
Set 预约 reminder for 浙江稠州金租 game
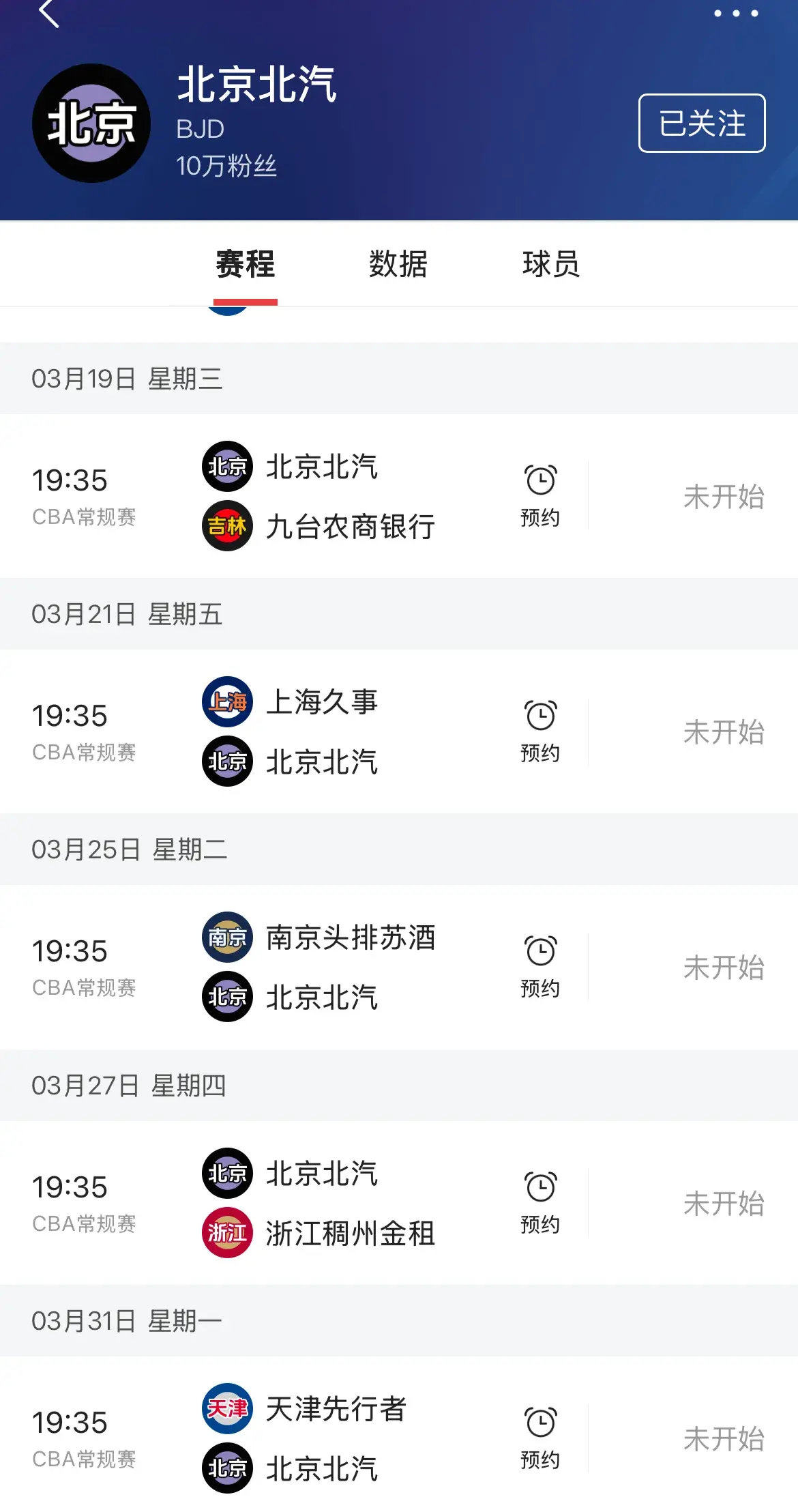click(540, 1202)
